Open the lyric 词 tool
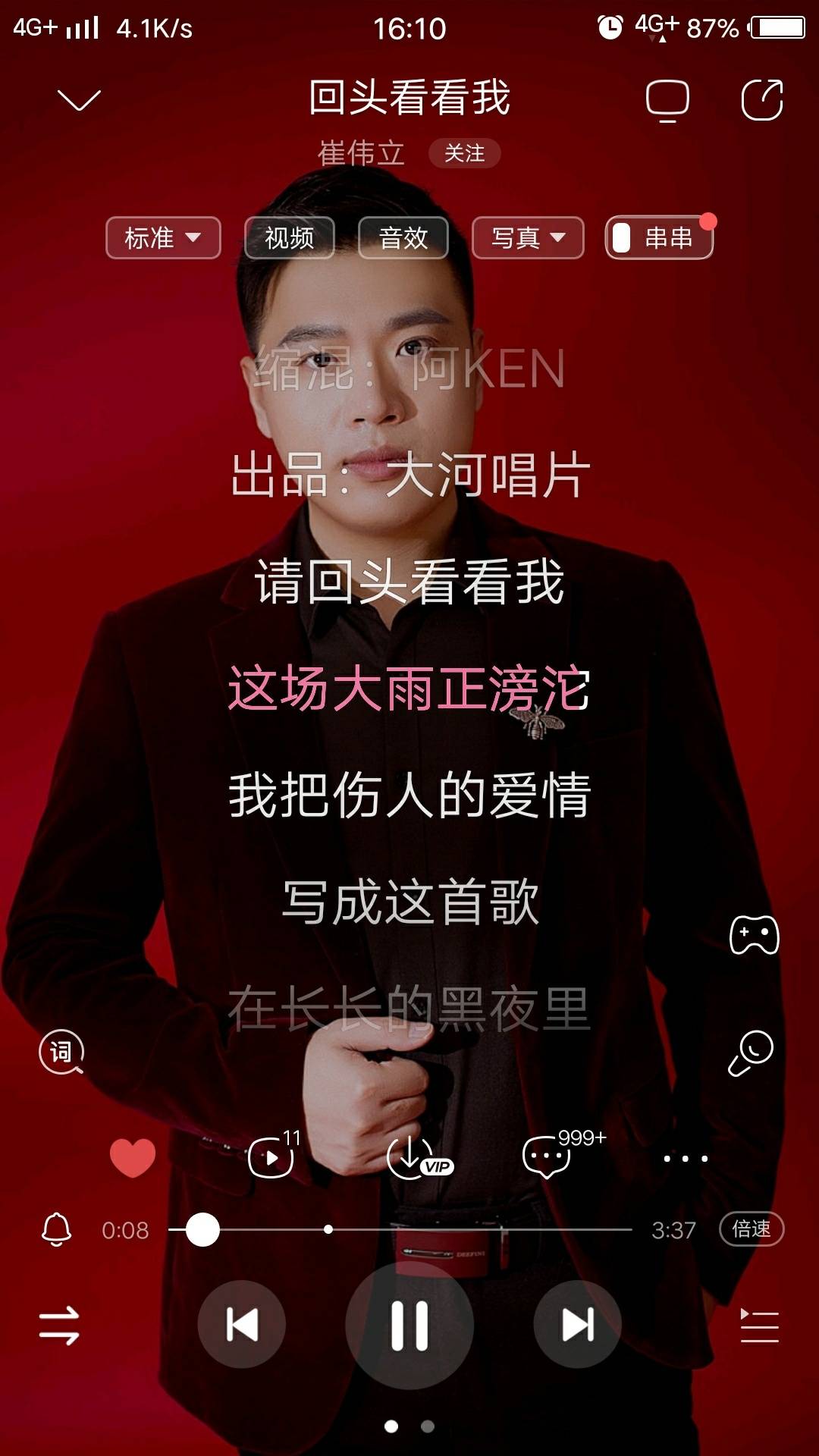The height and width of the screenshot is (1456, 819). (61, 1052)
